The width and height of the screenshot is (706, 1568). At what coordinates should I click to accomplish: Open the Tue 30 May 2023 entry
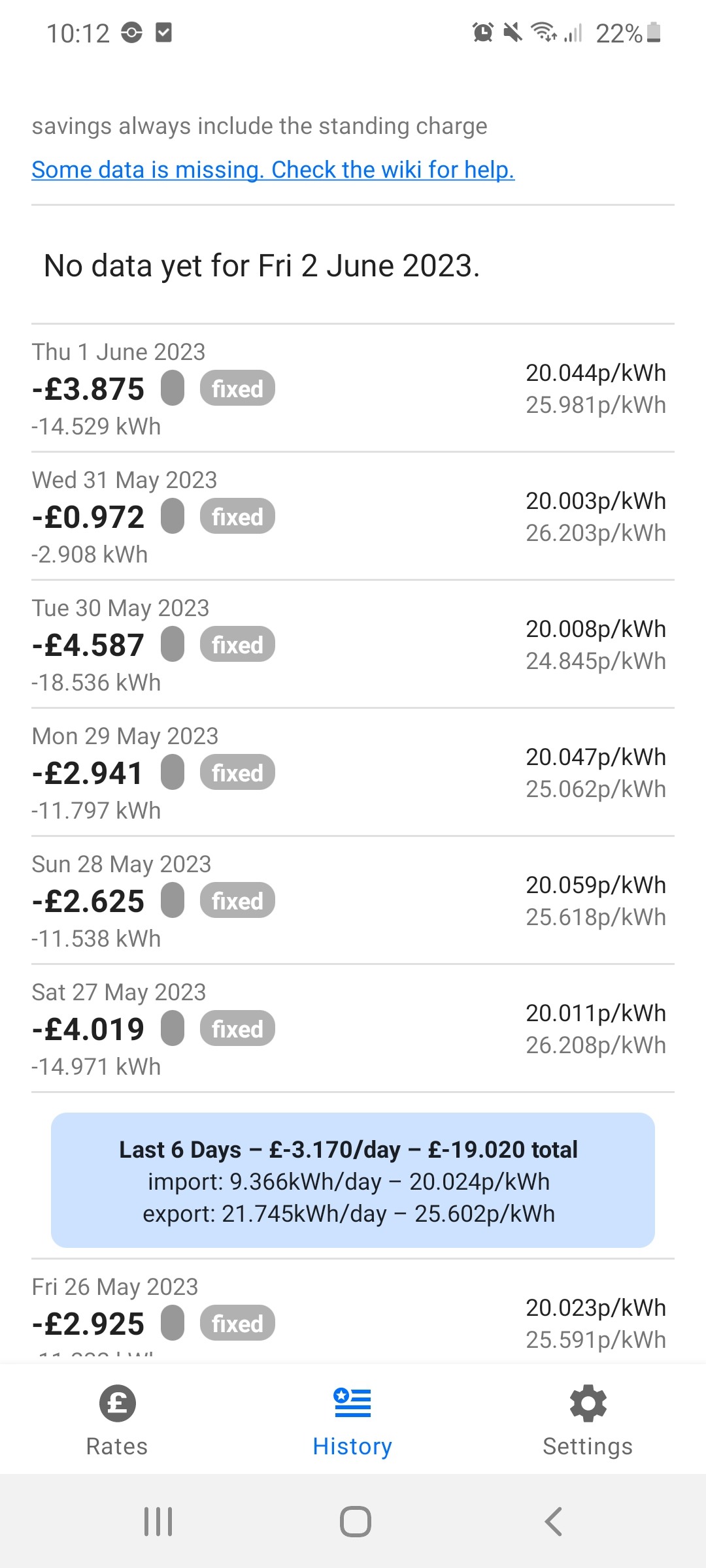(x=353, y=644)
